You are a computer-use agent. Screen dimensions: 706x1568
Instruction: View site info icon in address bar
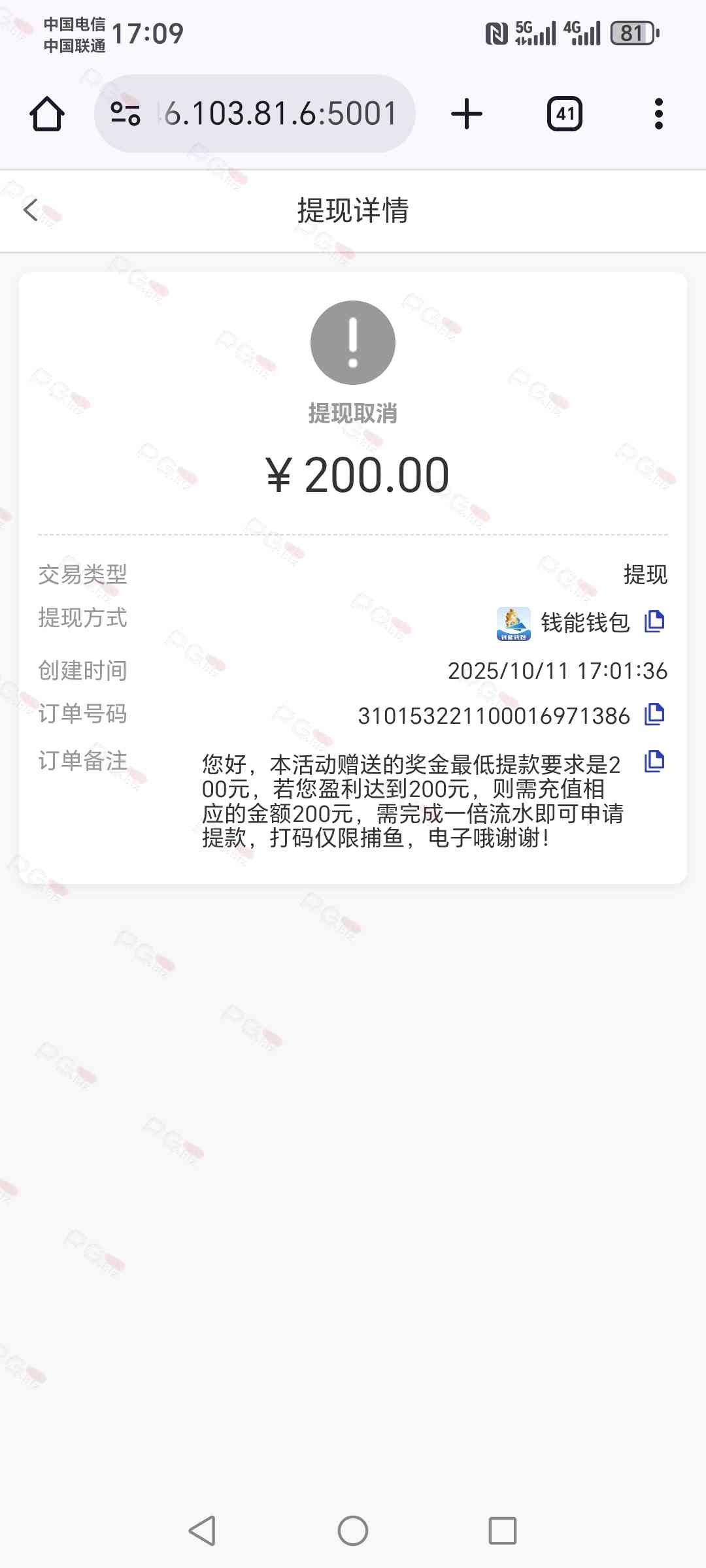(126, 114)
